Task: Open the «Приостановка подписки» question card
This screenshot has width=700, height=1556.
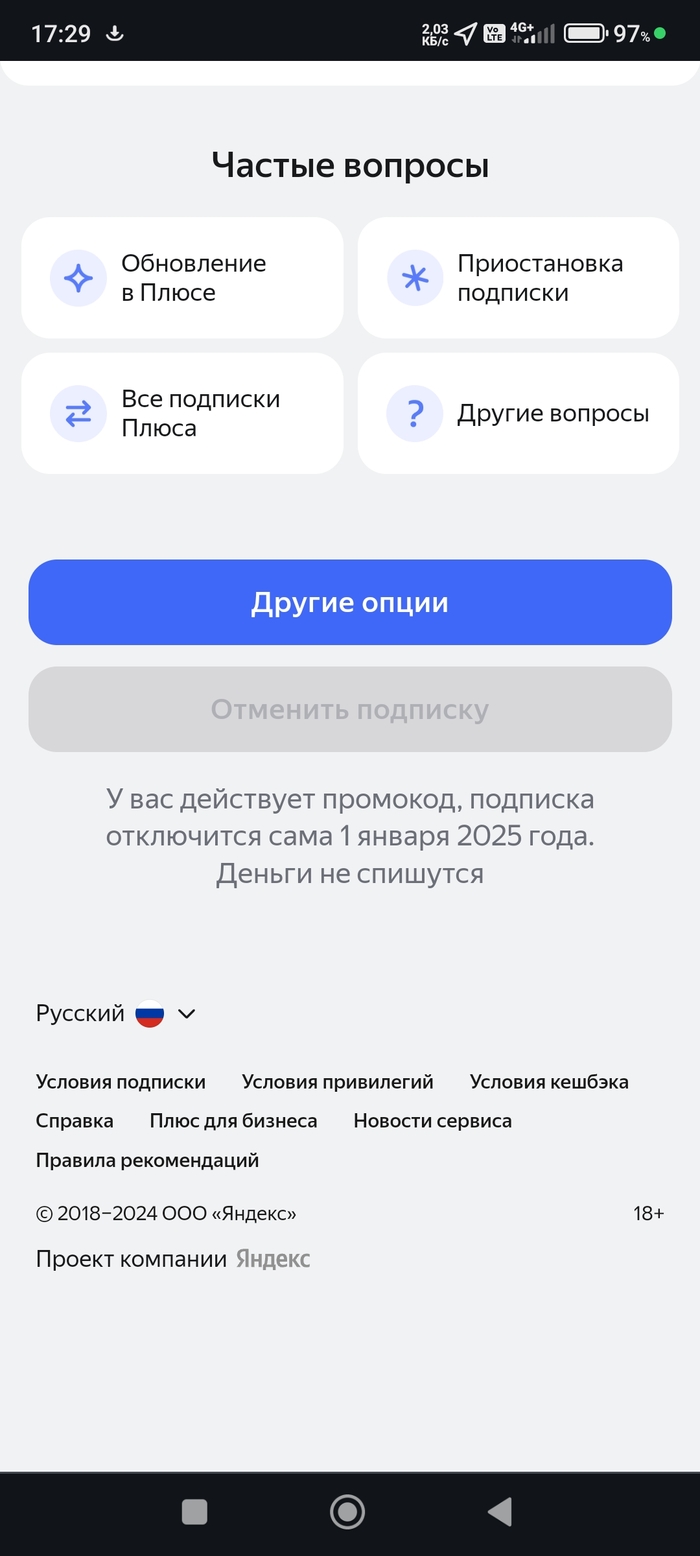Action: pyautogui.click(x=518, y=278)
